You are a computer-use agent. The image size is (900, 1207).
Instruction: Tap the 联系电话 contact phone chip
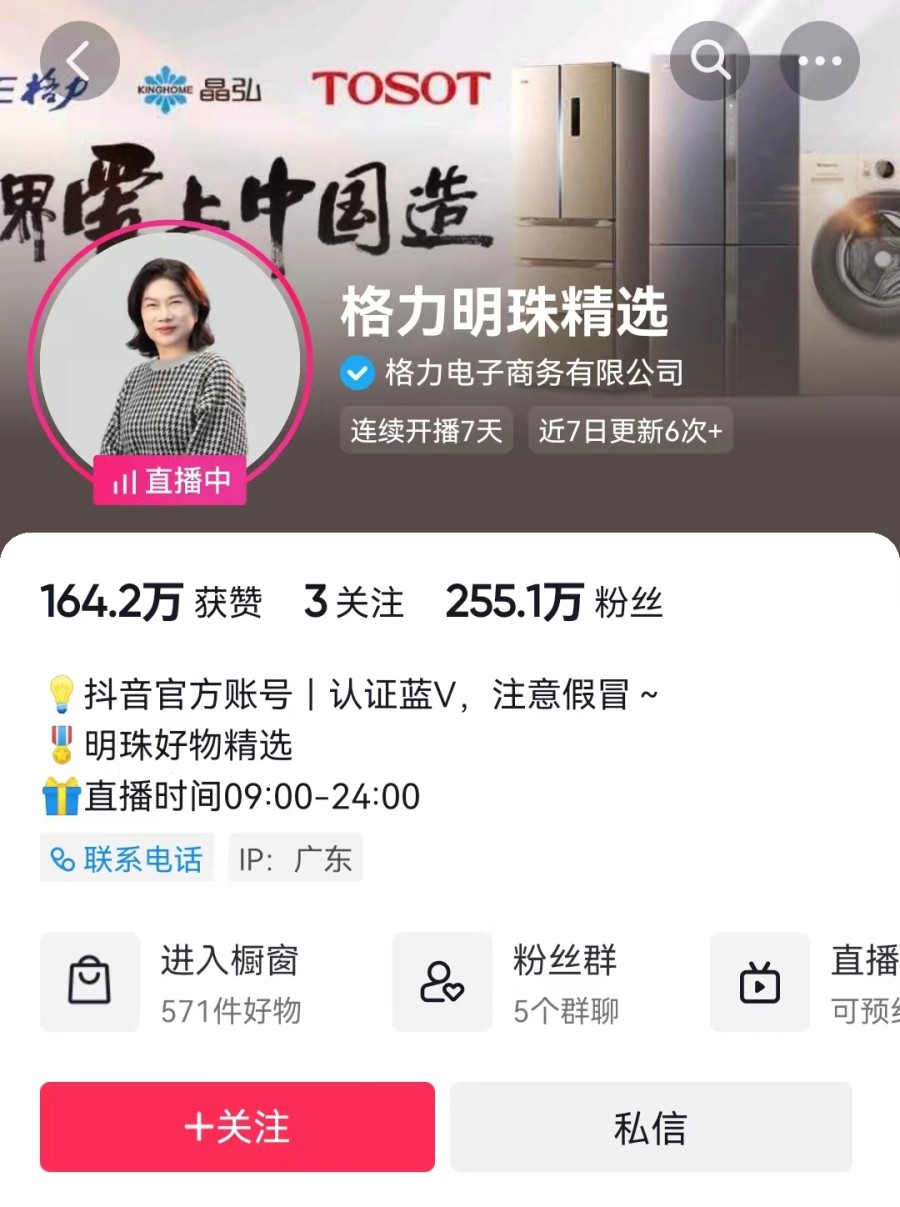click(x=127, y=859)
